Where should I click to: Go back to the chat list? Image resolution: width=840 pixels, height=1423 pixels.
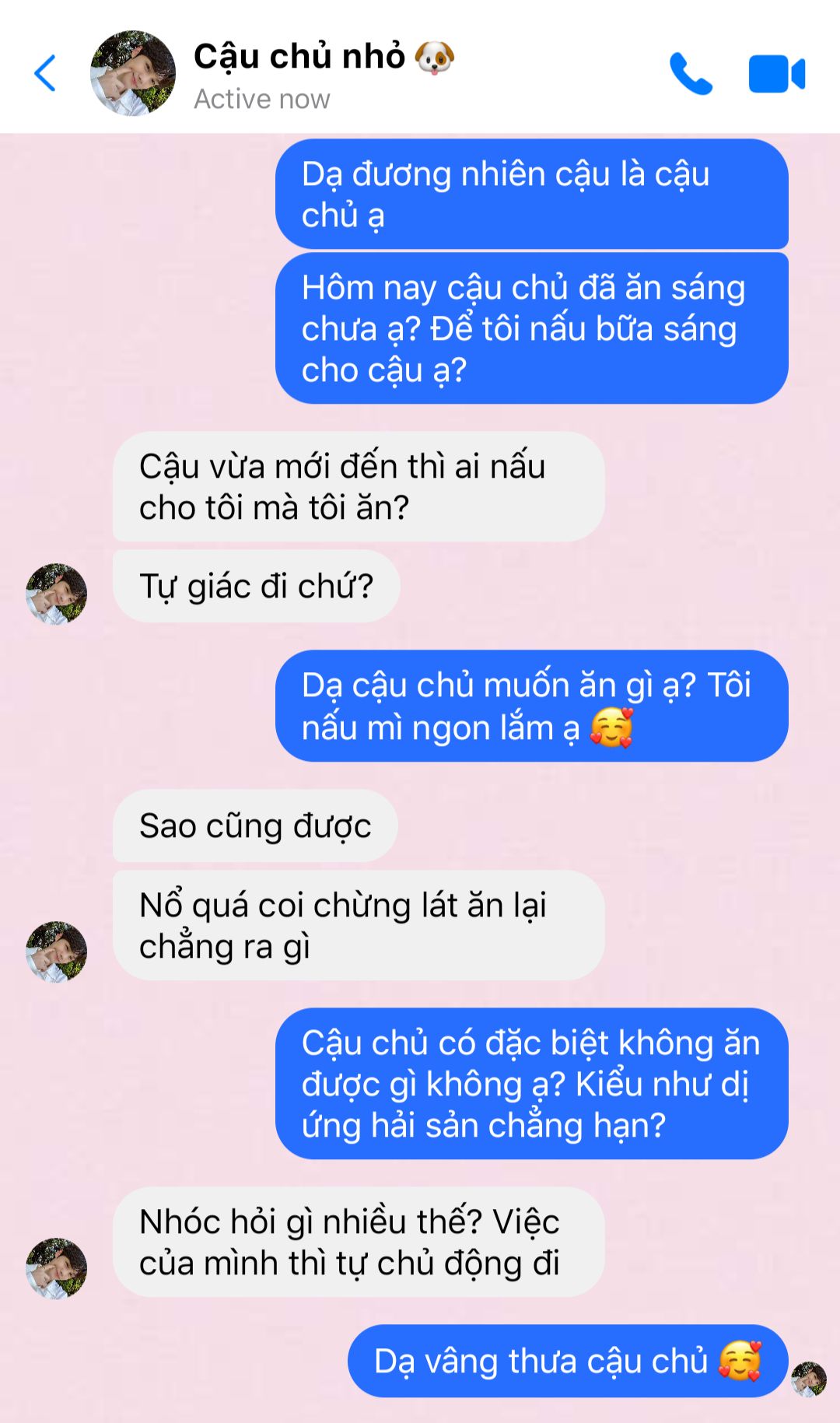(x=46, y=73)
